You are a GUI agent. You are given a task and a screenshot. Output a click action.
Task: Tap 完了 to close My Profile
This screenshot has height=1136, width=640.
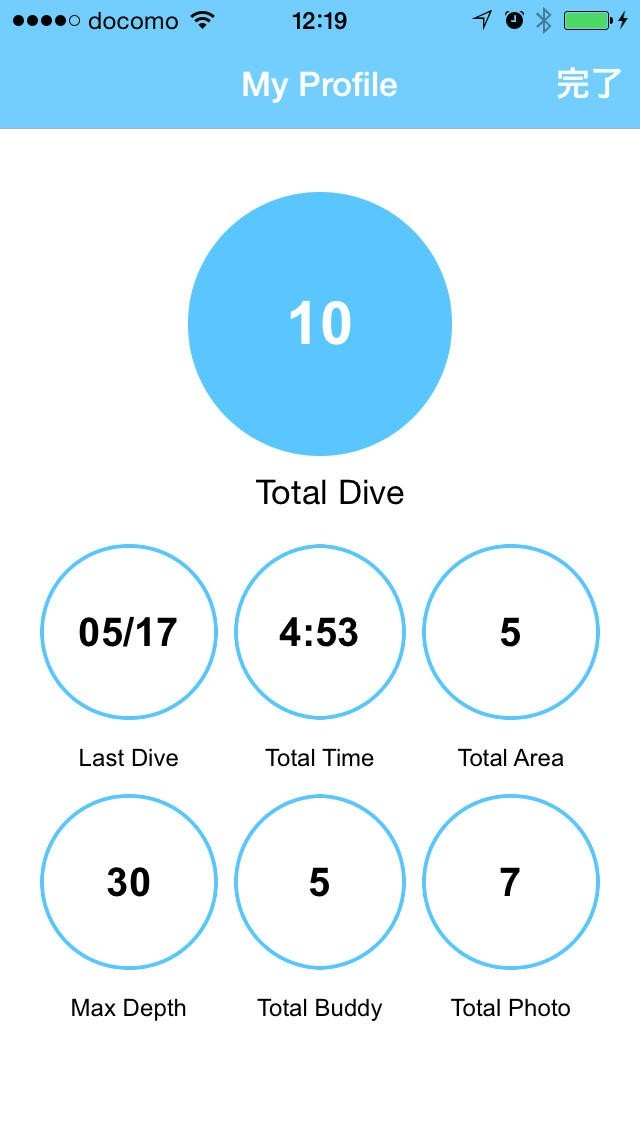click(588, 85)
